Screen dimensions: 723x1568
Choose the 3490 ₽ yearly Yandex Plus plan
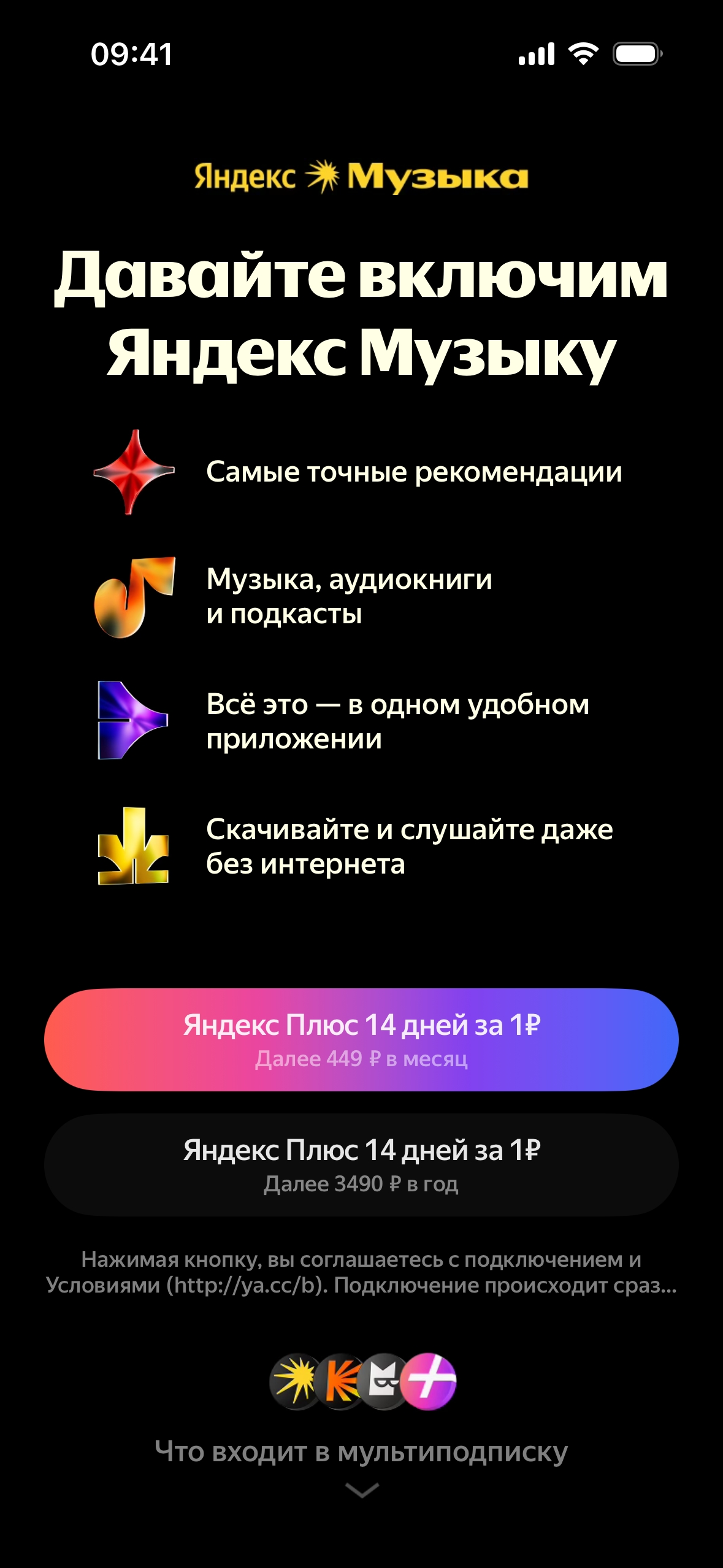coord(361,1164)
